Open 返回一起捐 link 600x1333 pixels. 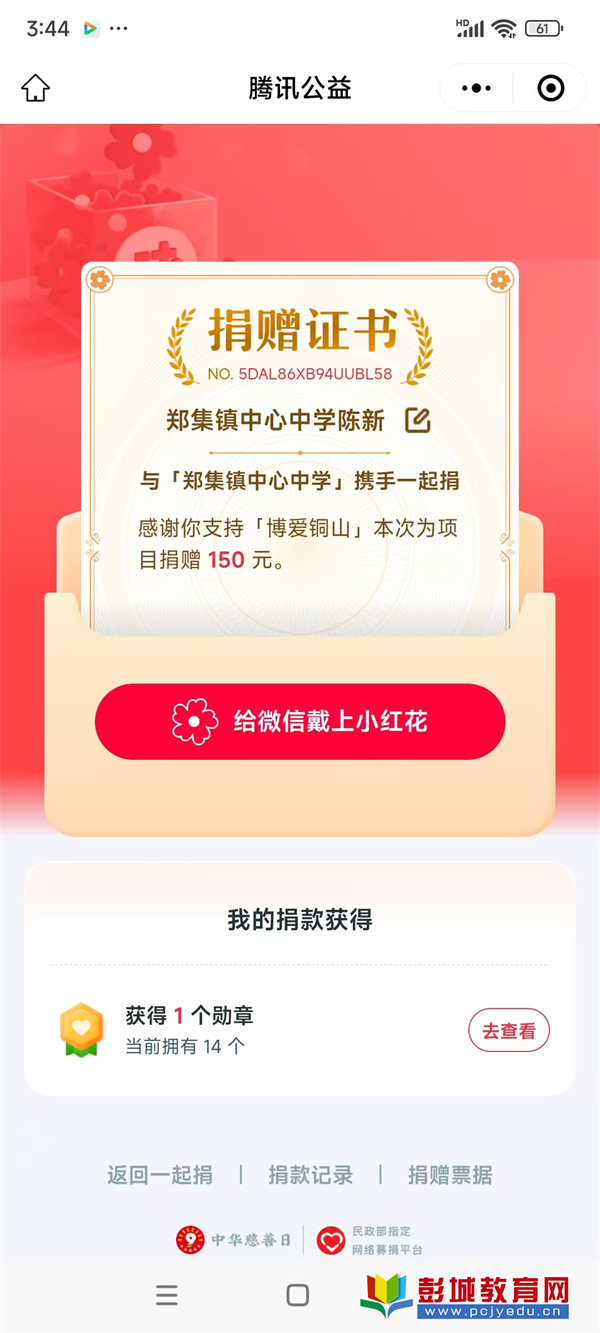point(160,1175)
